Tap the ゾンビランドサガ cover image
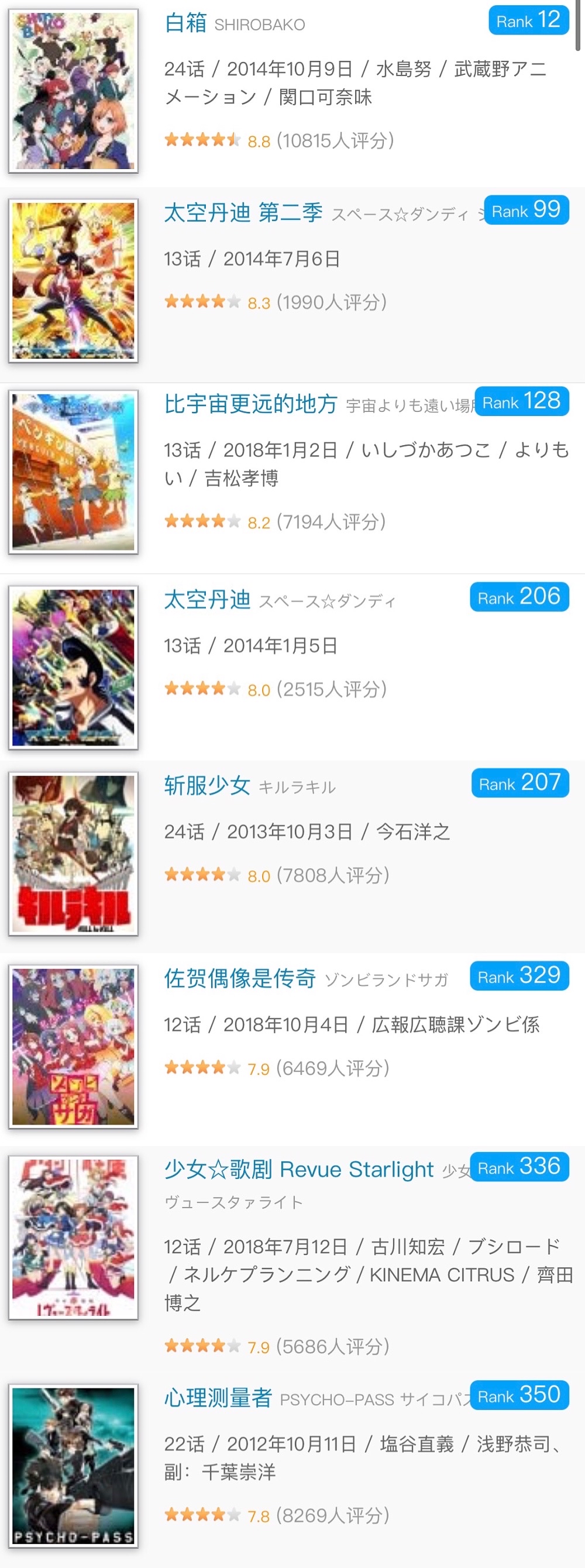 pyautogui.click(x=73, y=1046)
